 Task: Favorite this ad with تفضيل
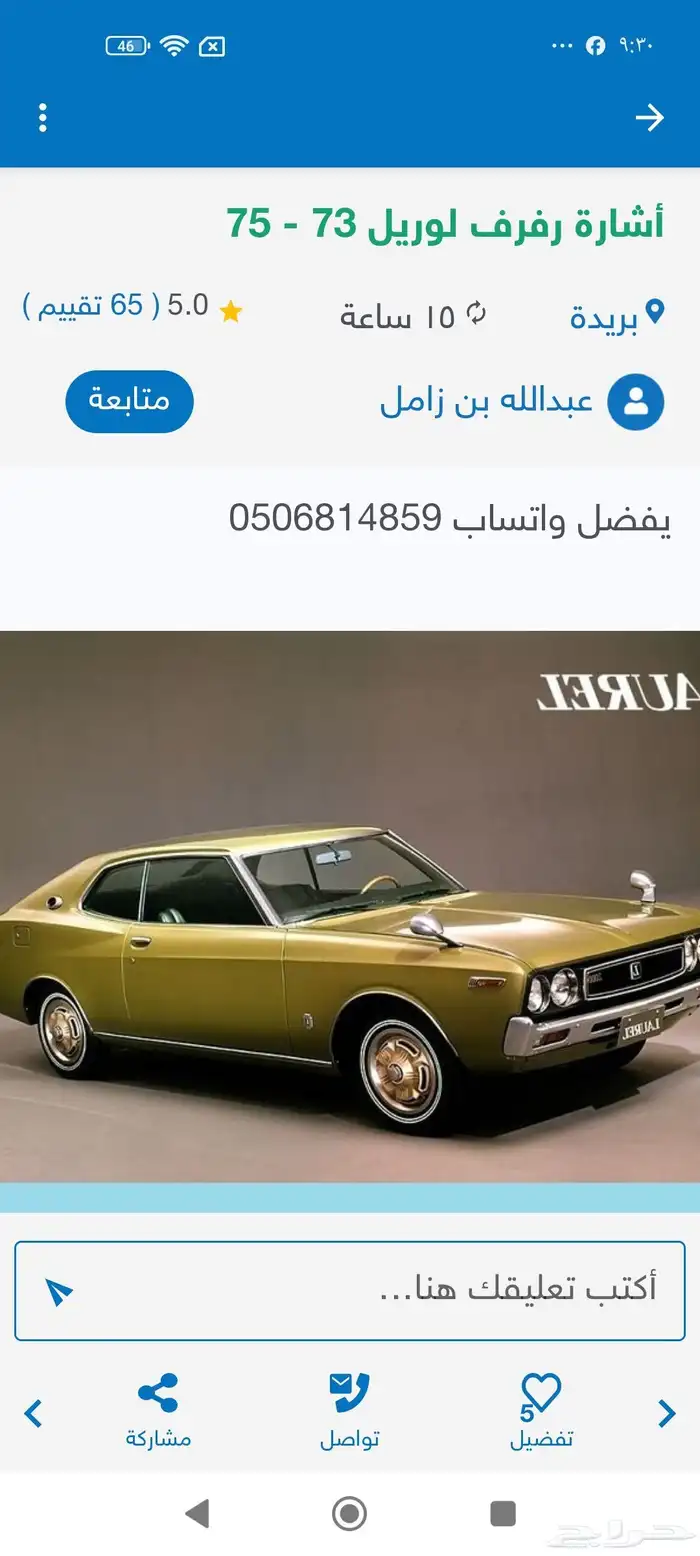coord(541,1410)
